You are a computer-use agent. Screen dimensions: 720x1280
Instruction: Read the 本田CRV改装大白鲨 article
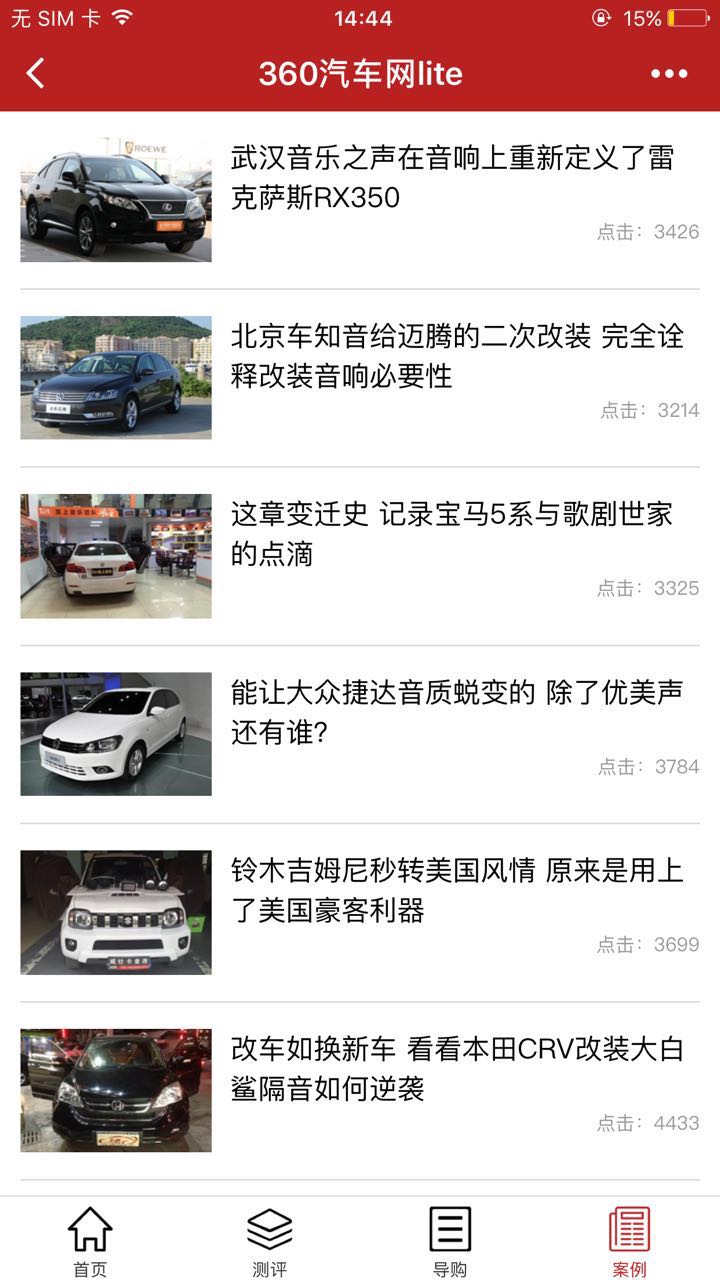click(x=456, y=1068)
